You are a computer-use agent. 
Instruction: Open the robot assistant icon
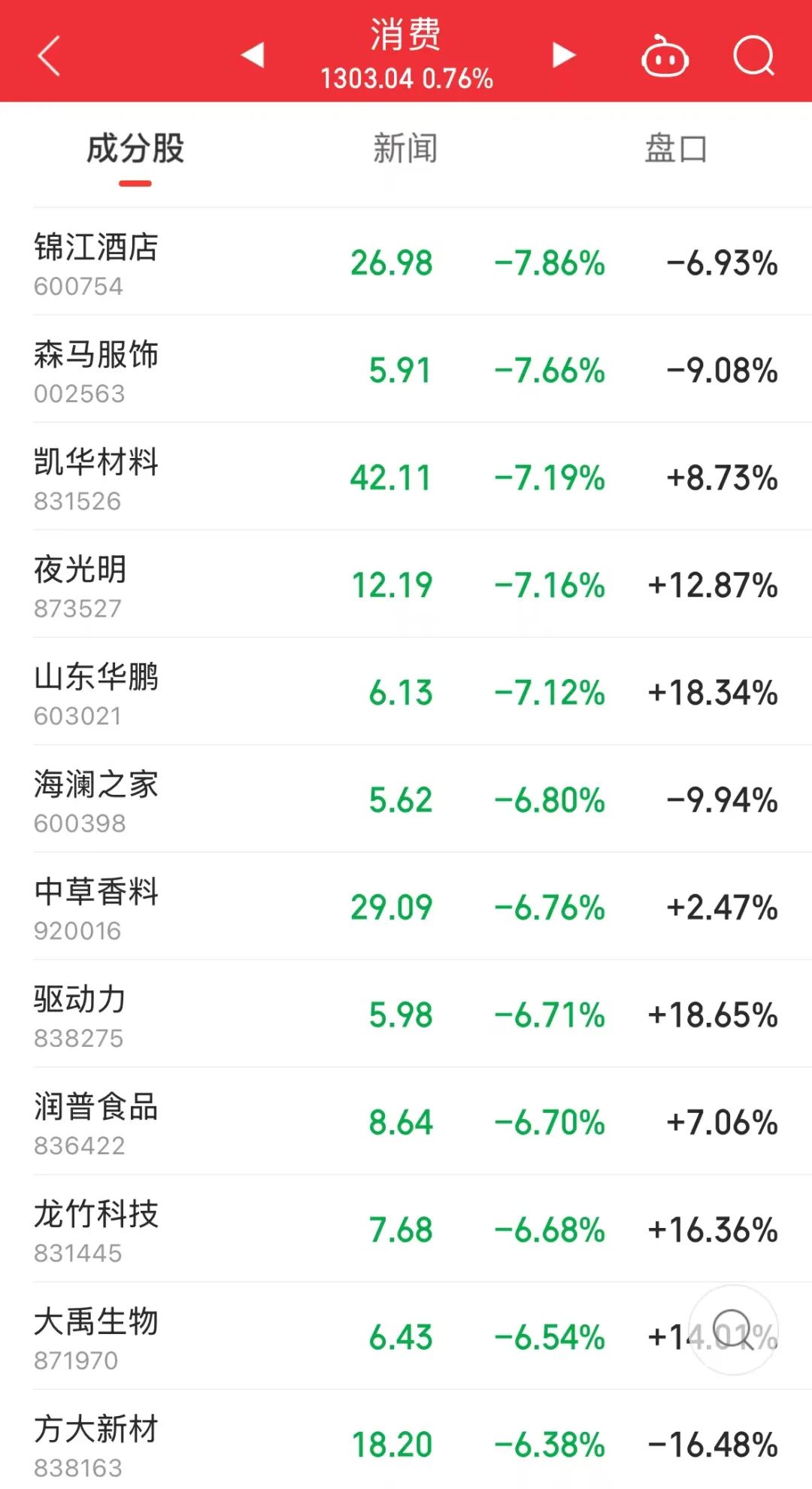click(665, 56)
